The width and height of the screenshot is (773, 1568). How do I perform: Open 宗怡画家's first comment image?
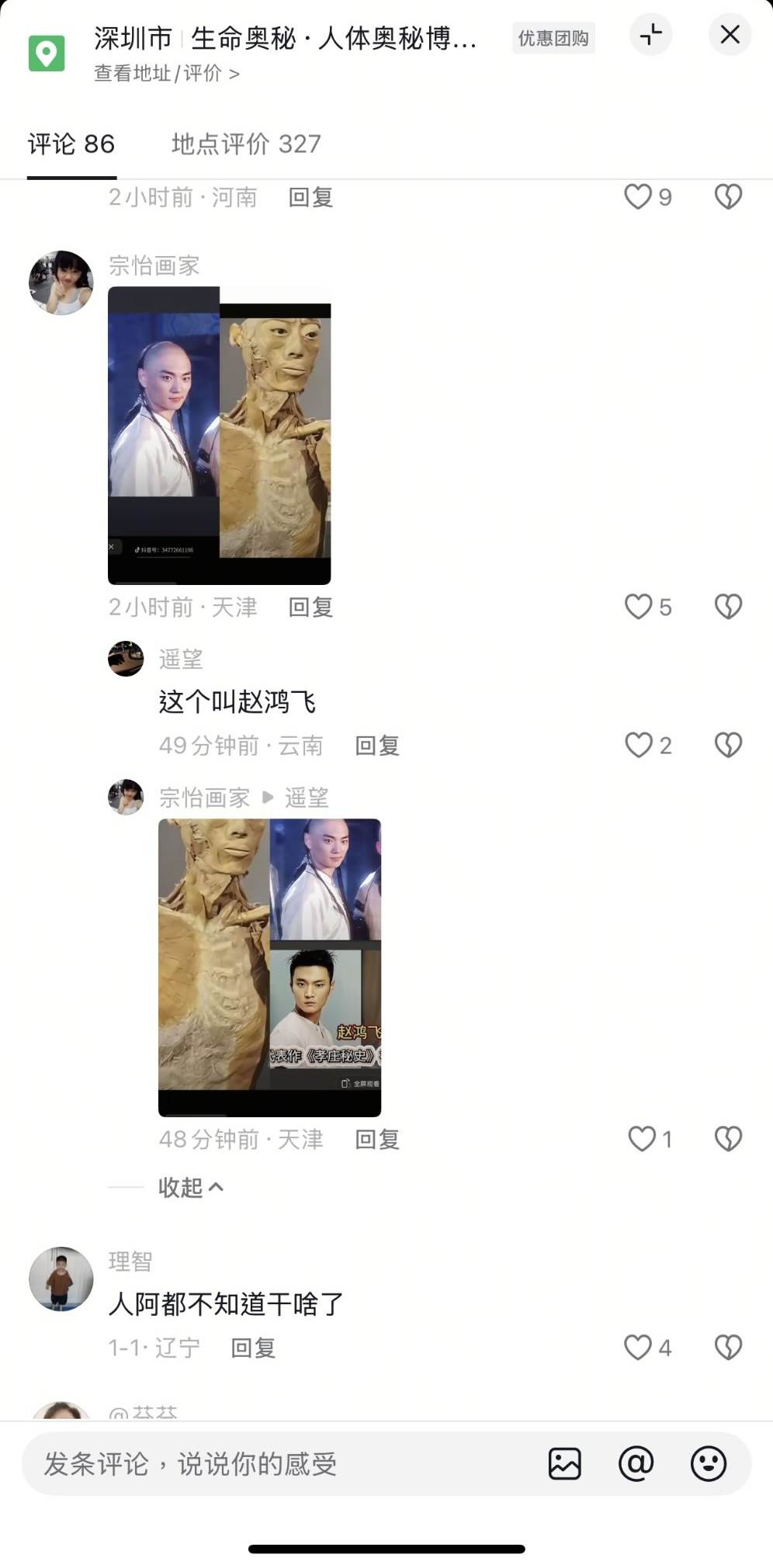coord(219,434)
